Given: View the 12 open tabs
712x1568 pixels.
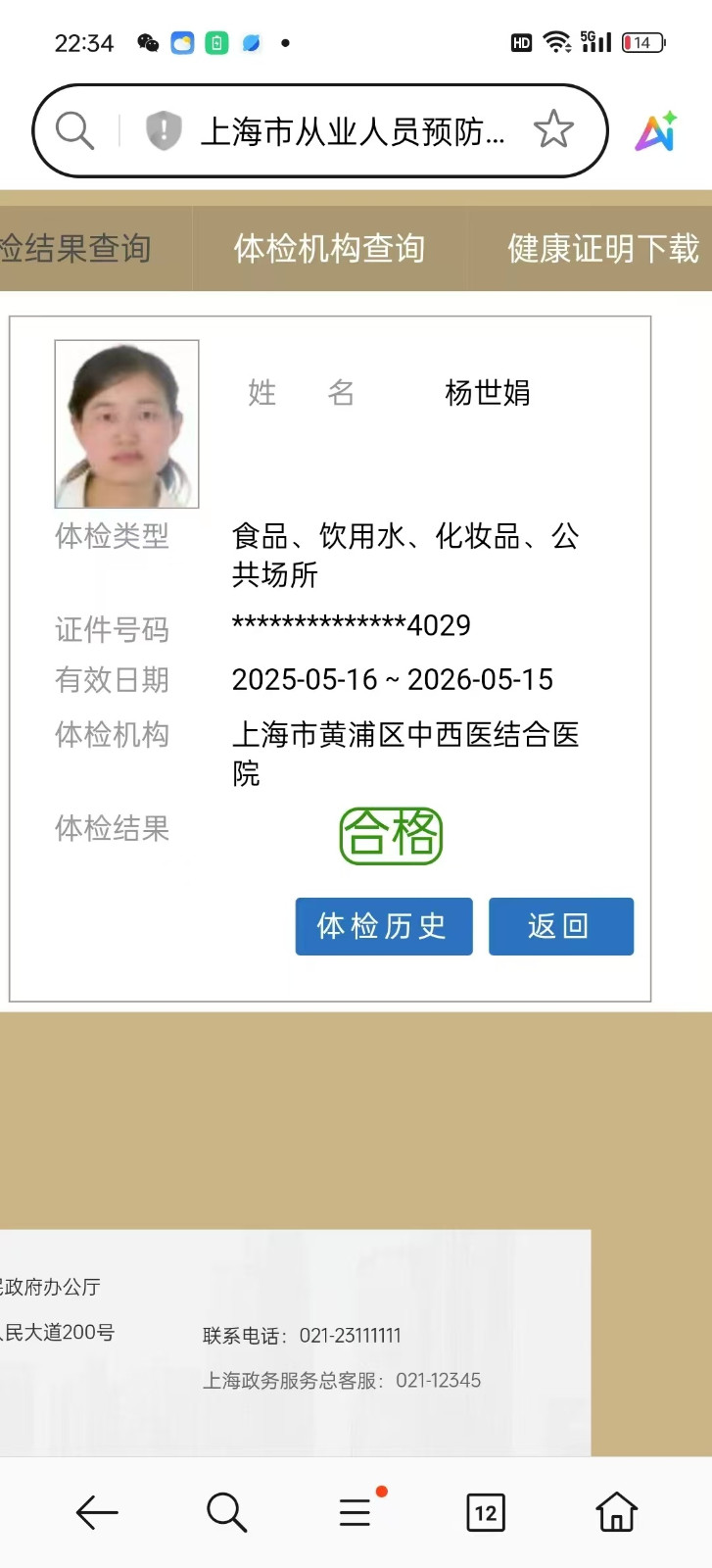Looking at the screenshot, I should click(485, 1512).
